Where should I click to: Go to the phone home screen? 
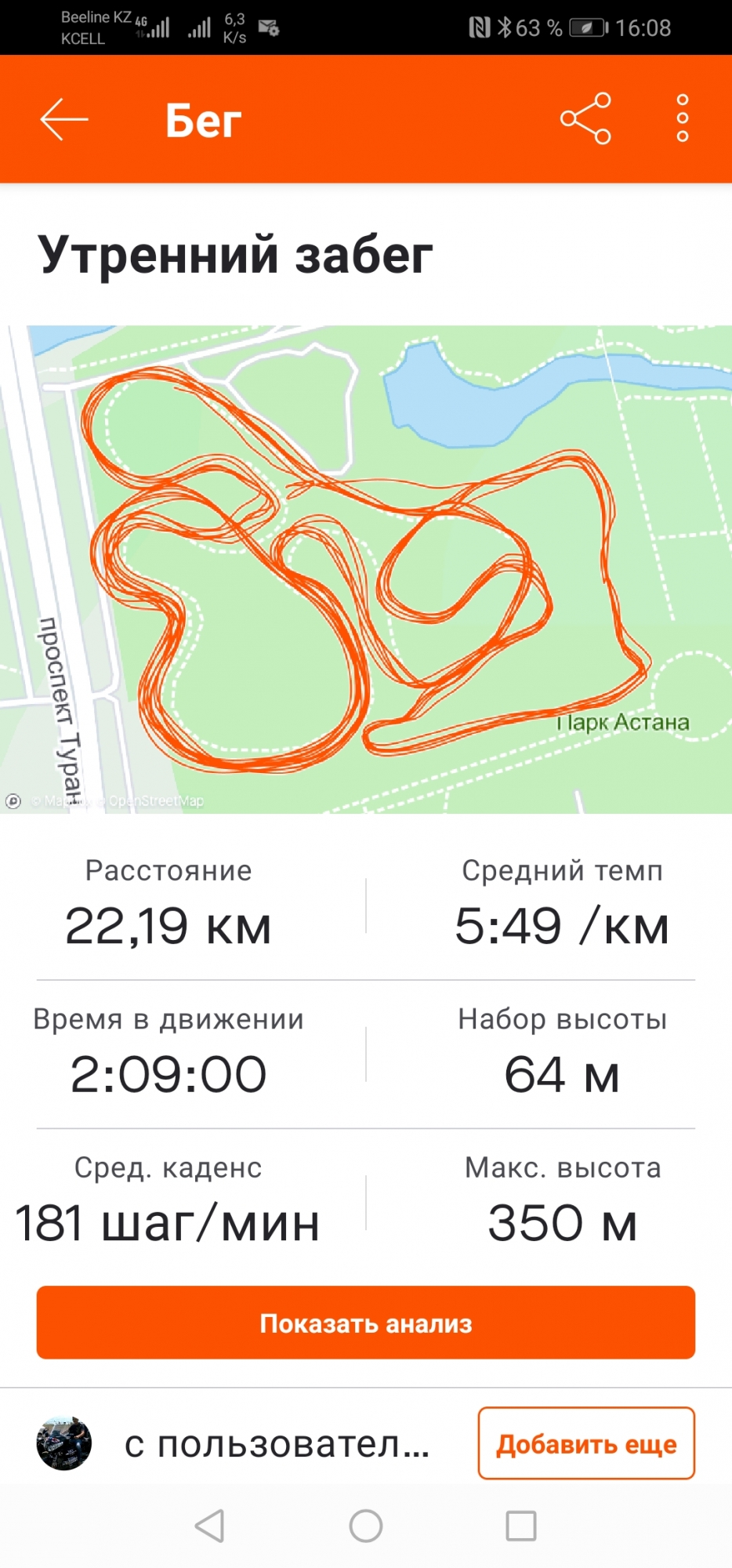point(366,1526)
